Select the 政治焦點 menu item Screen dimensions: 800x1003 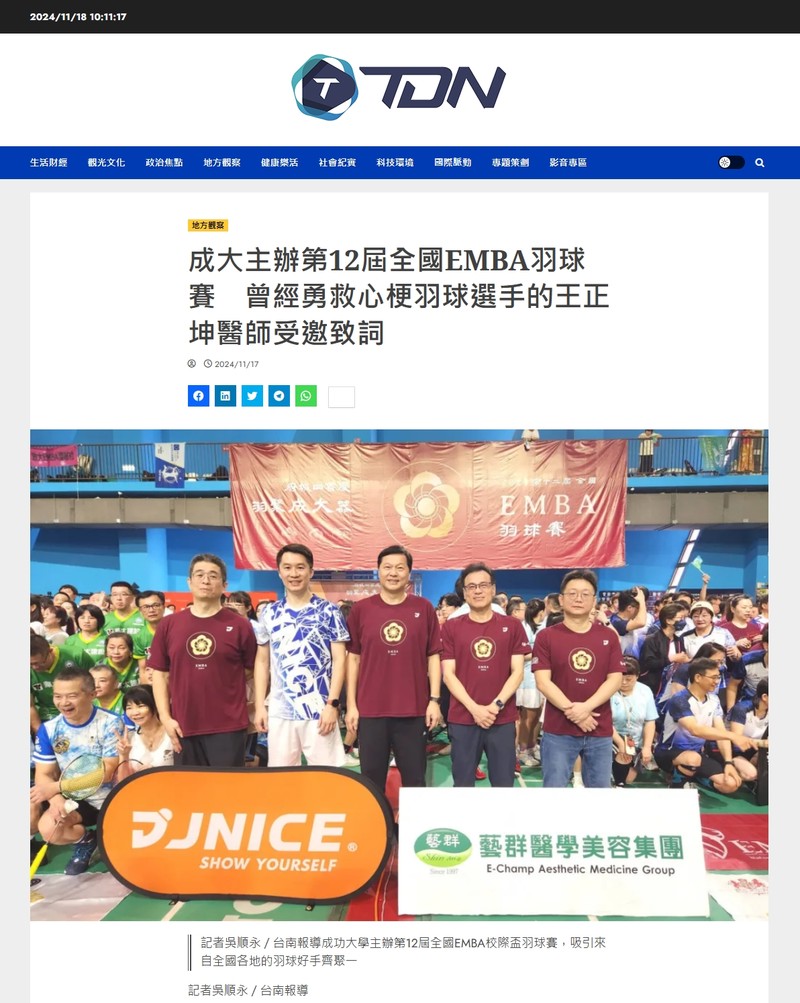(x=164, y=163)
